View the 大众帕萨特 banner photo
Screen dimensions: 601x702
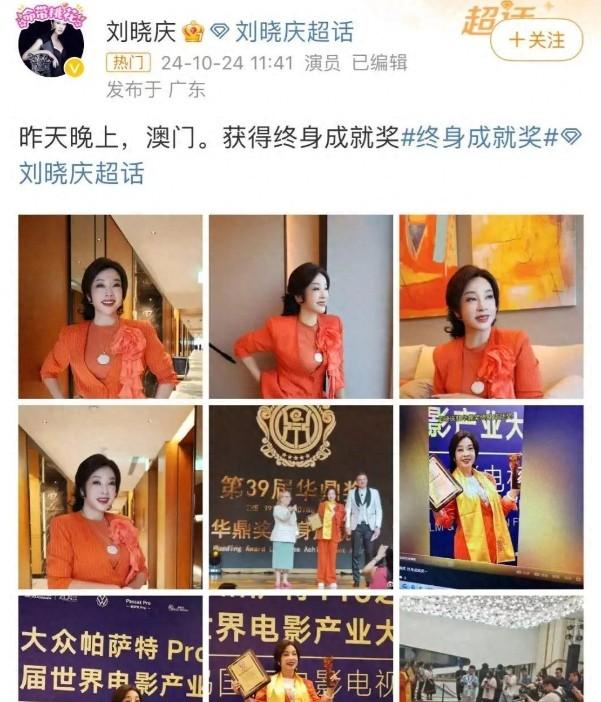point(110,648)
